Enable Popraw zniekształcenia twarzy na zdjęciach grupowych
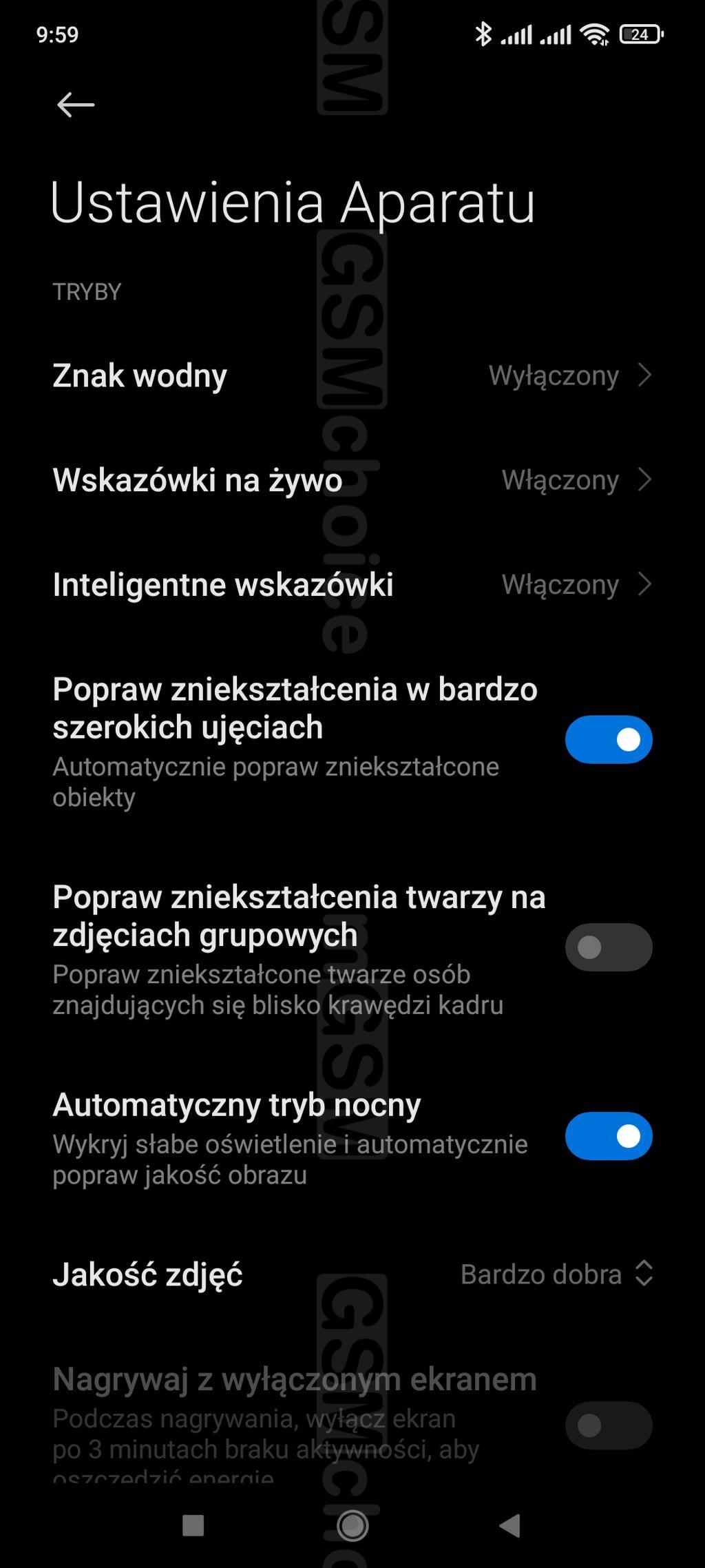This screenshot has width=705, height=1568. pos(608,947)
